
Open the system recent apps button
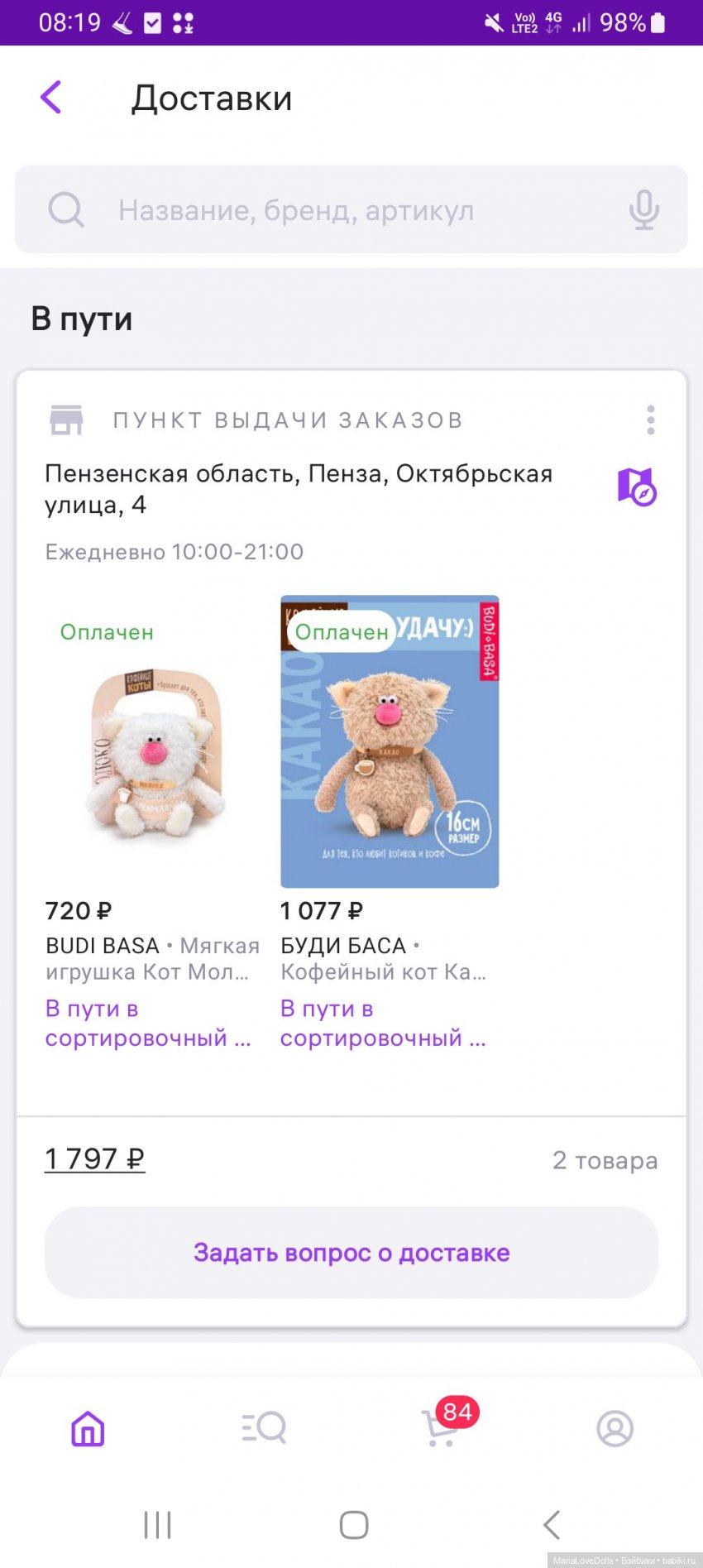click(x=157, y=1524)
